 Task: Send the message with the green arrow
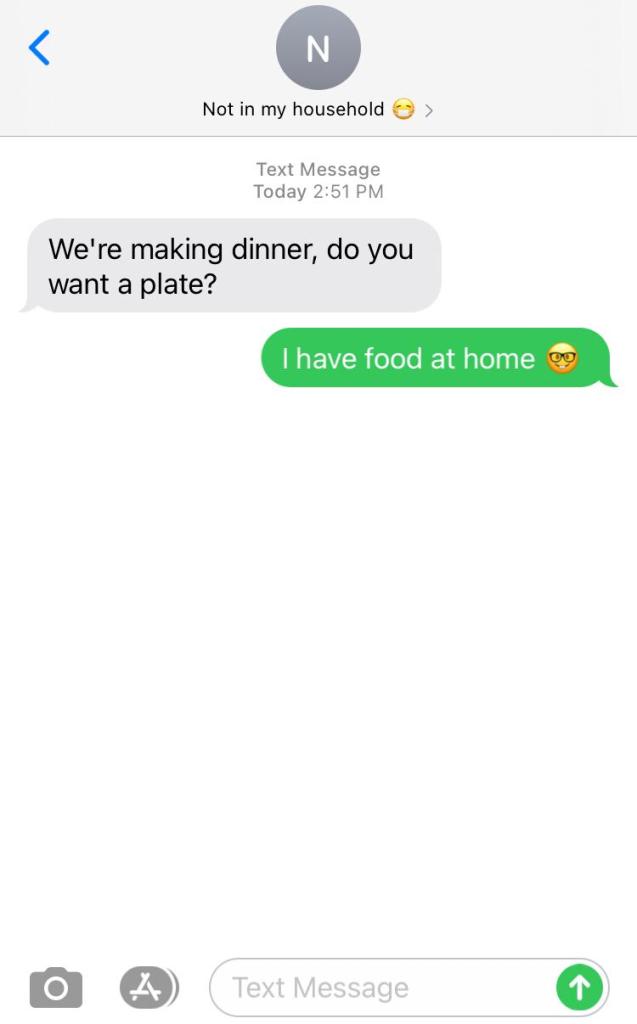point(579,988)
